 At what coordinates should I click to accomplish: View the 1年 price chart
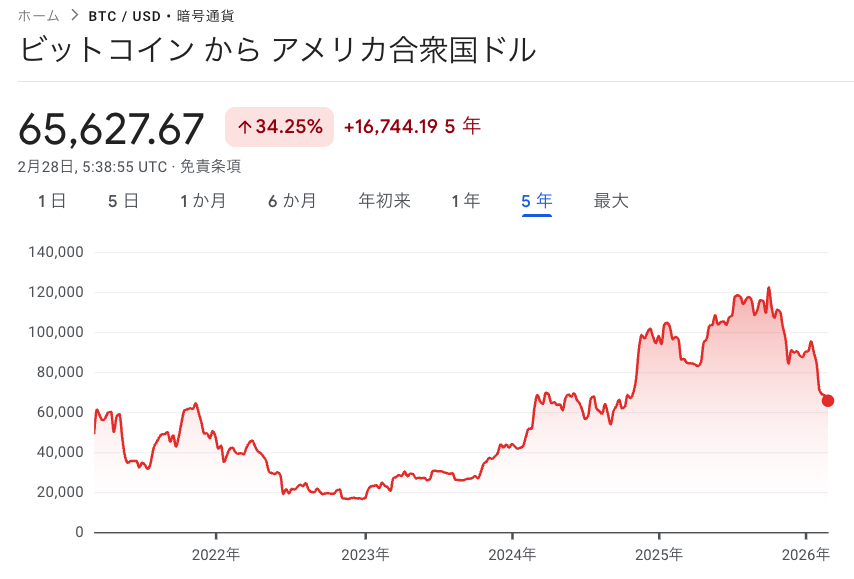click(465, 201)
